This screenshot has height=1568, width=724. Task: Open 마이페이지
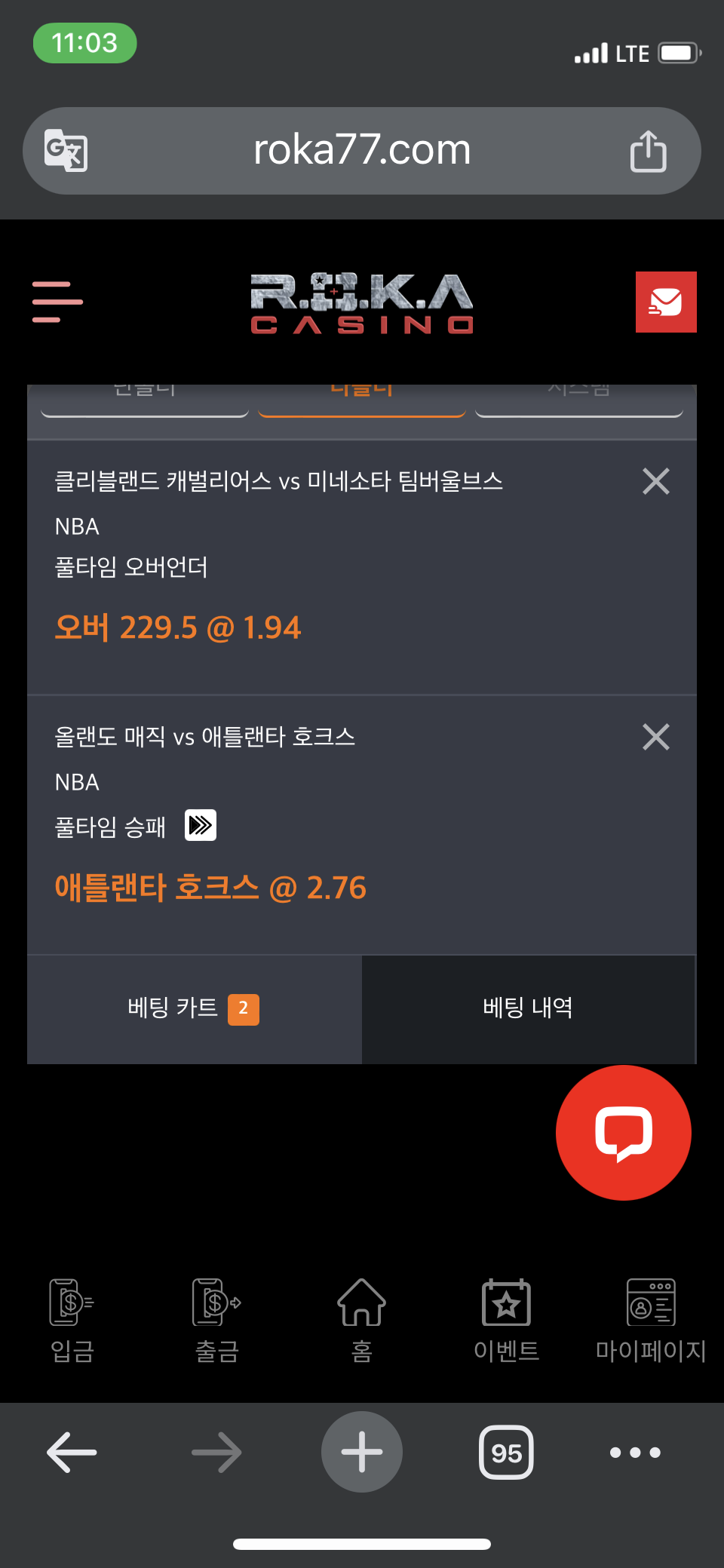tap(651, 1320)
